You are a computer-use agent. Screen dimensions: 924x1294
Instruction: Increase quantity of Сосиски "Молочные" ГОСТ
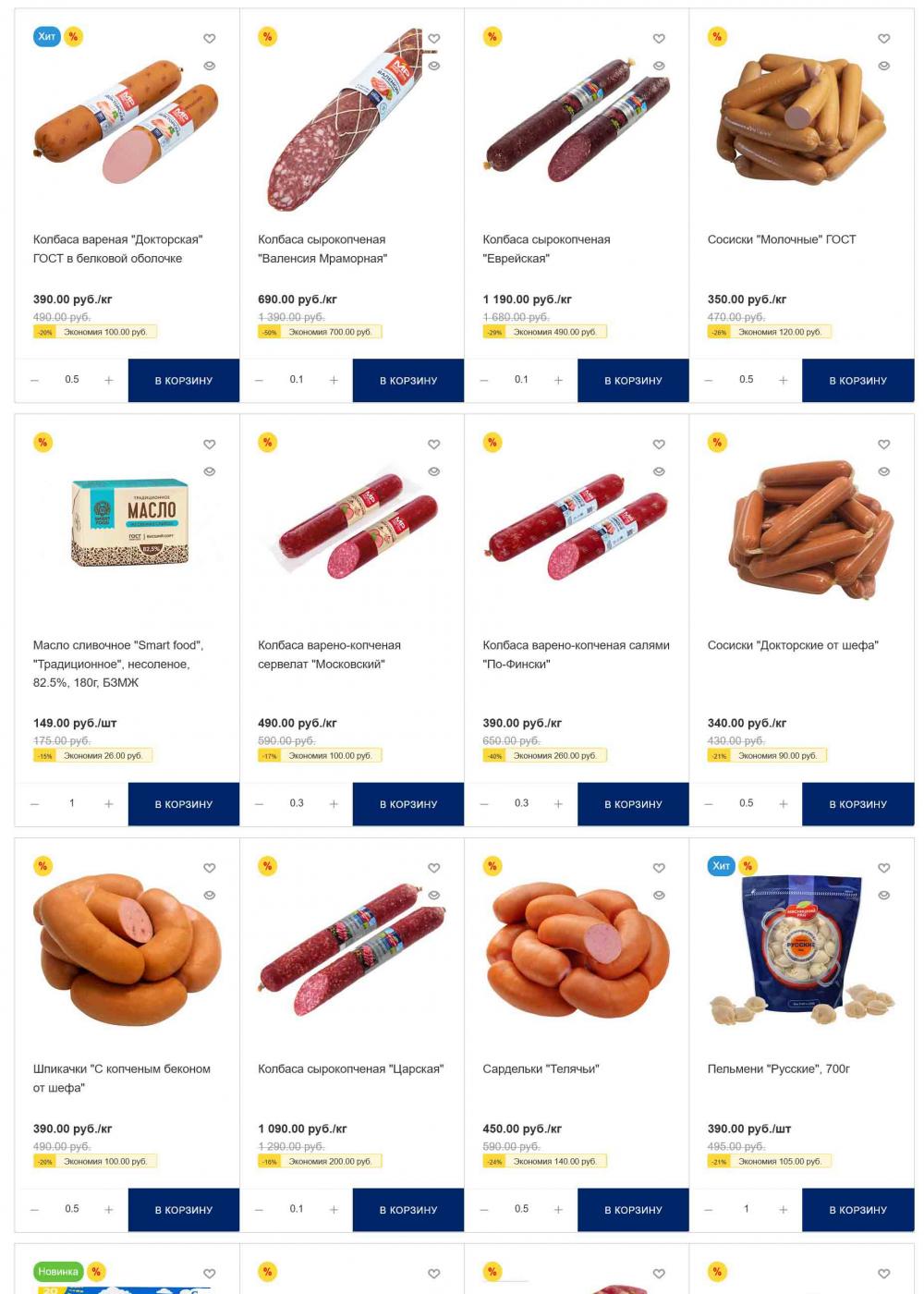point(783,380)
